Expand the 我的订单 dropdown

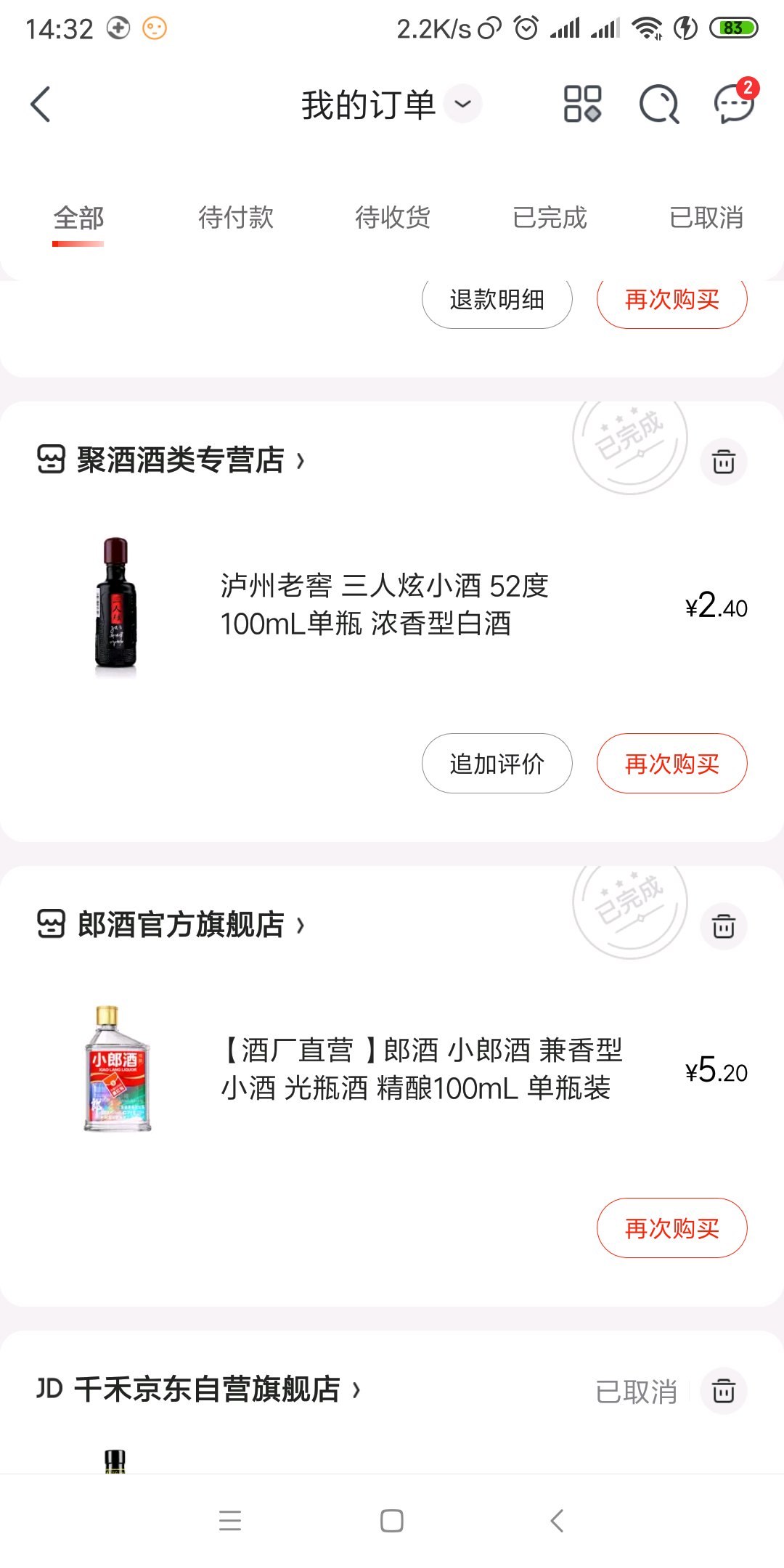[462, 104]
